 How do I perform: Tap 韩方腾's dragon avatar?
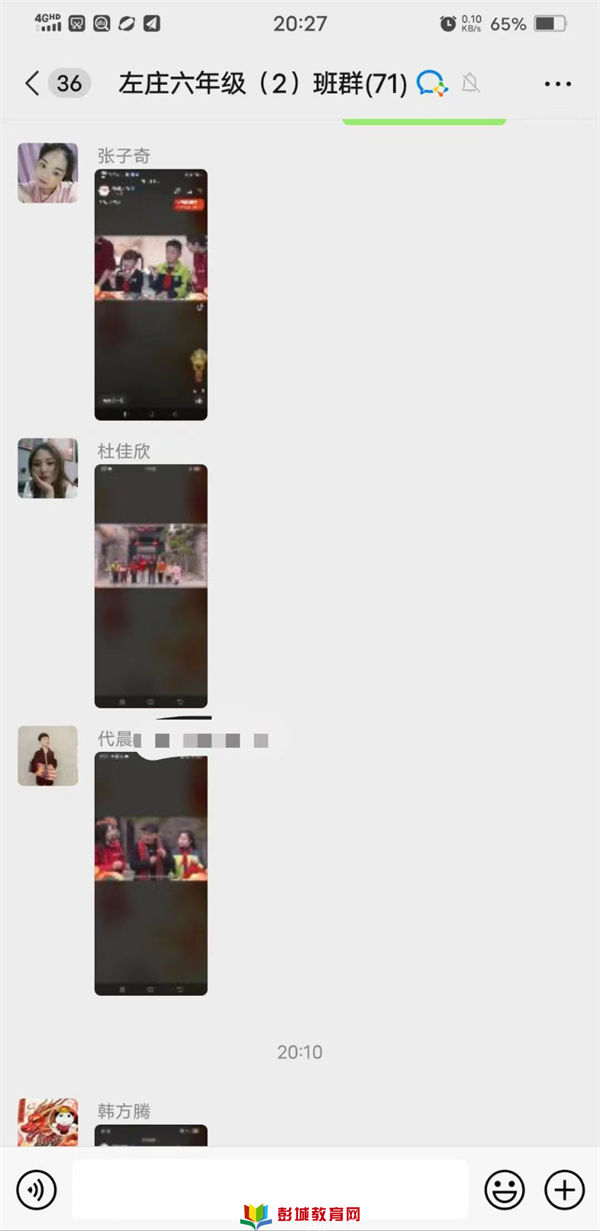click(48, 1123)
